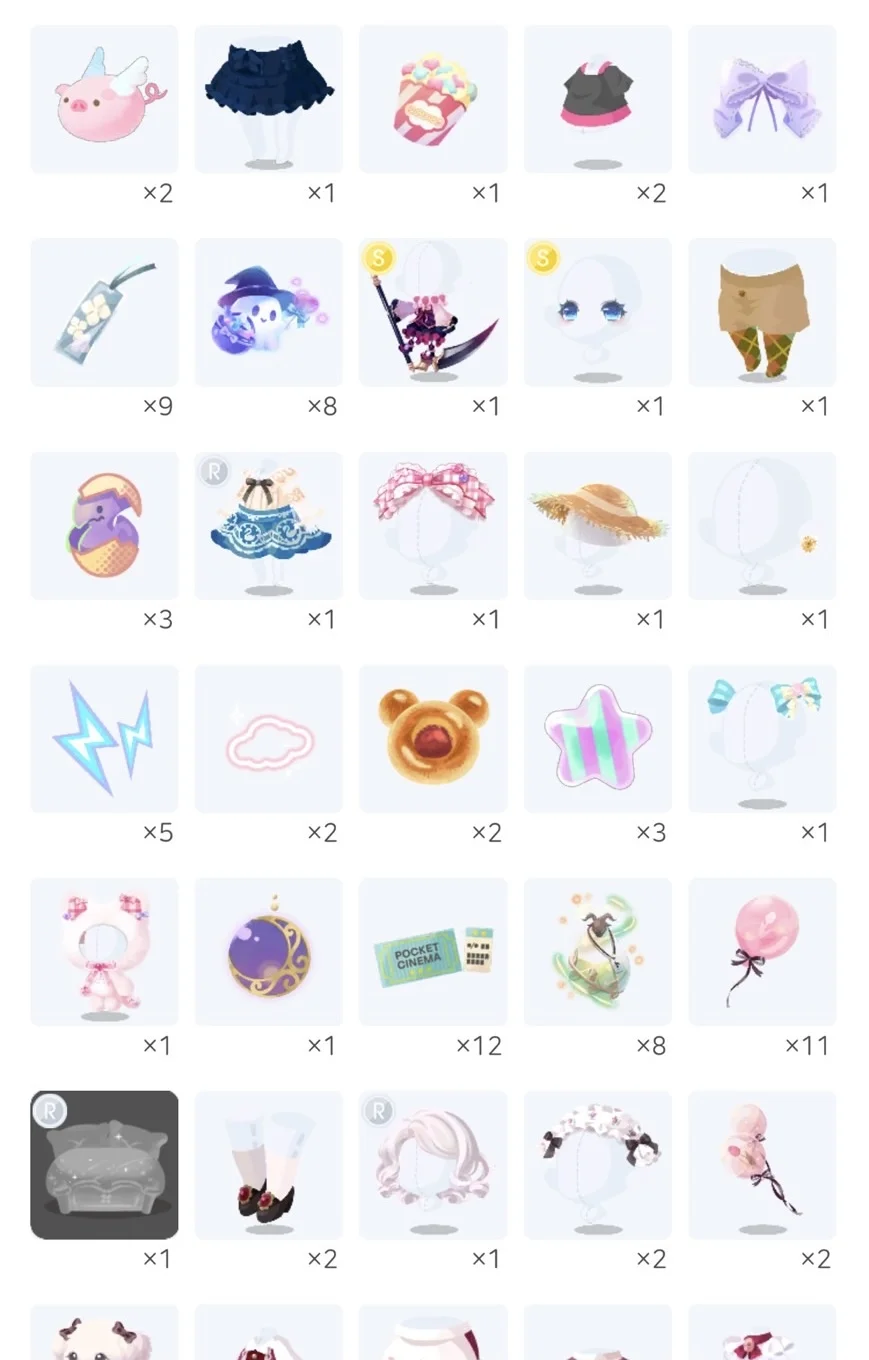Choose the ghost witch hat item
The width and height of the screenshot is (869, 1360).
coord(268,313)
